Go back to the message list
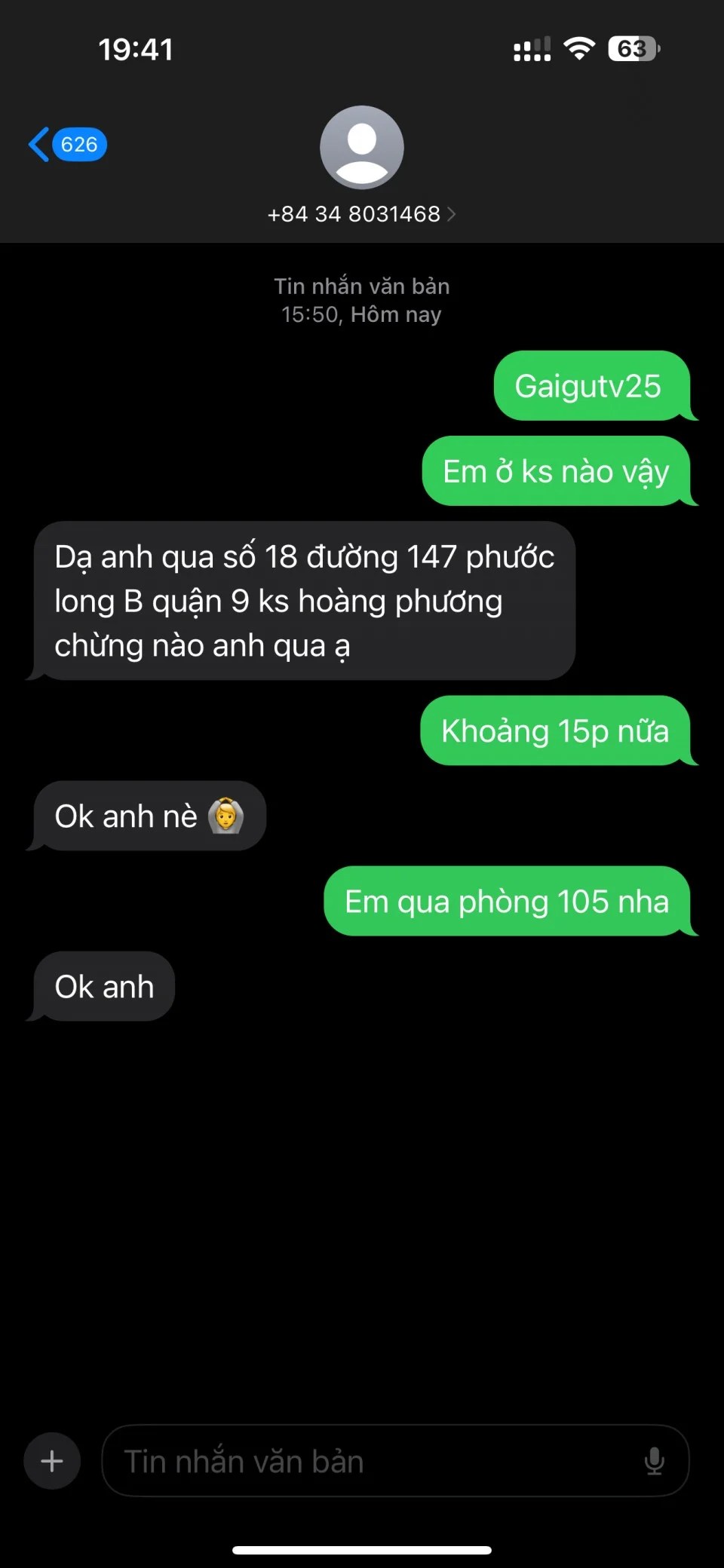Viewport: 724px width, 1568px height. [66, 144]
